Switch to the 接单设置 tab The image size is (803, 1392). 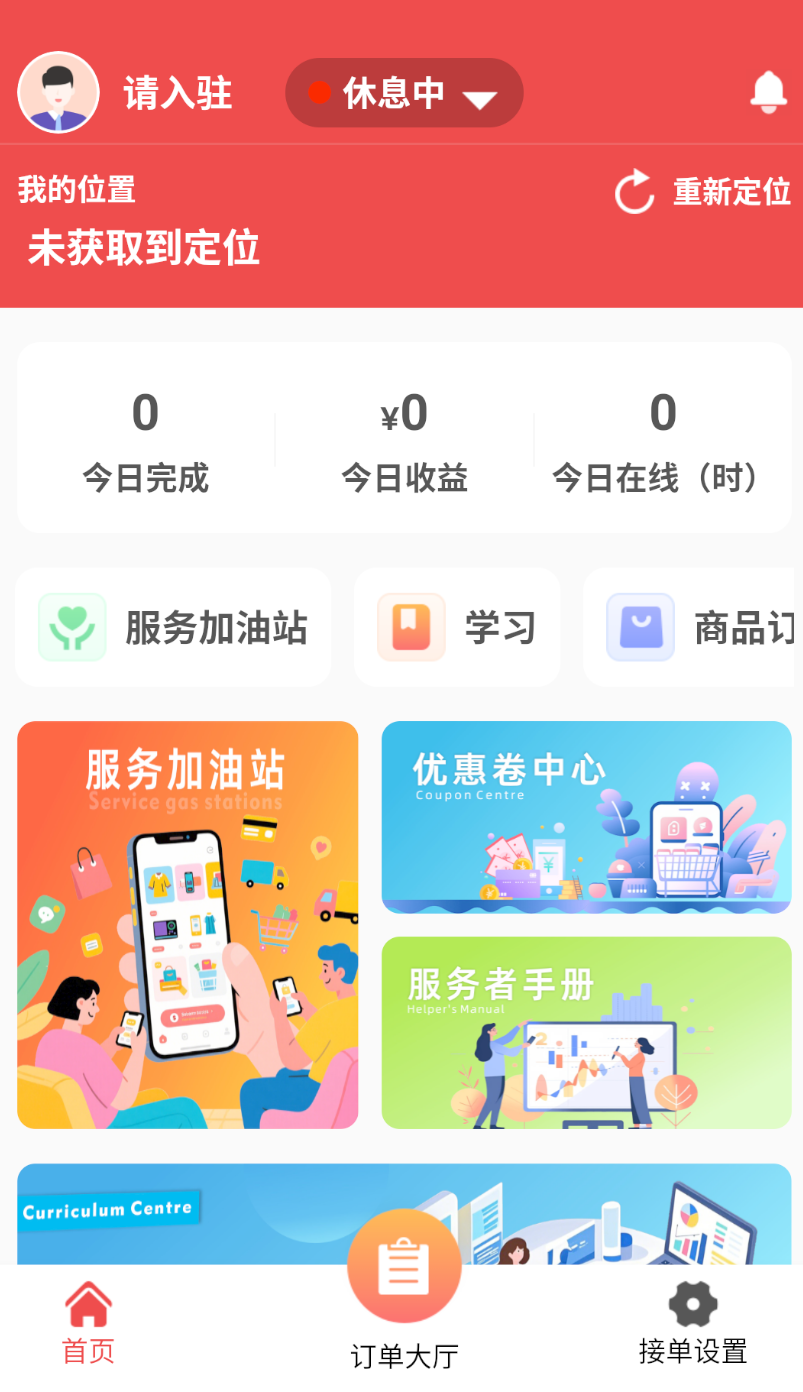(693, 1324)
